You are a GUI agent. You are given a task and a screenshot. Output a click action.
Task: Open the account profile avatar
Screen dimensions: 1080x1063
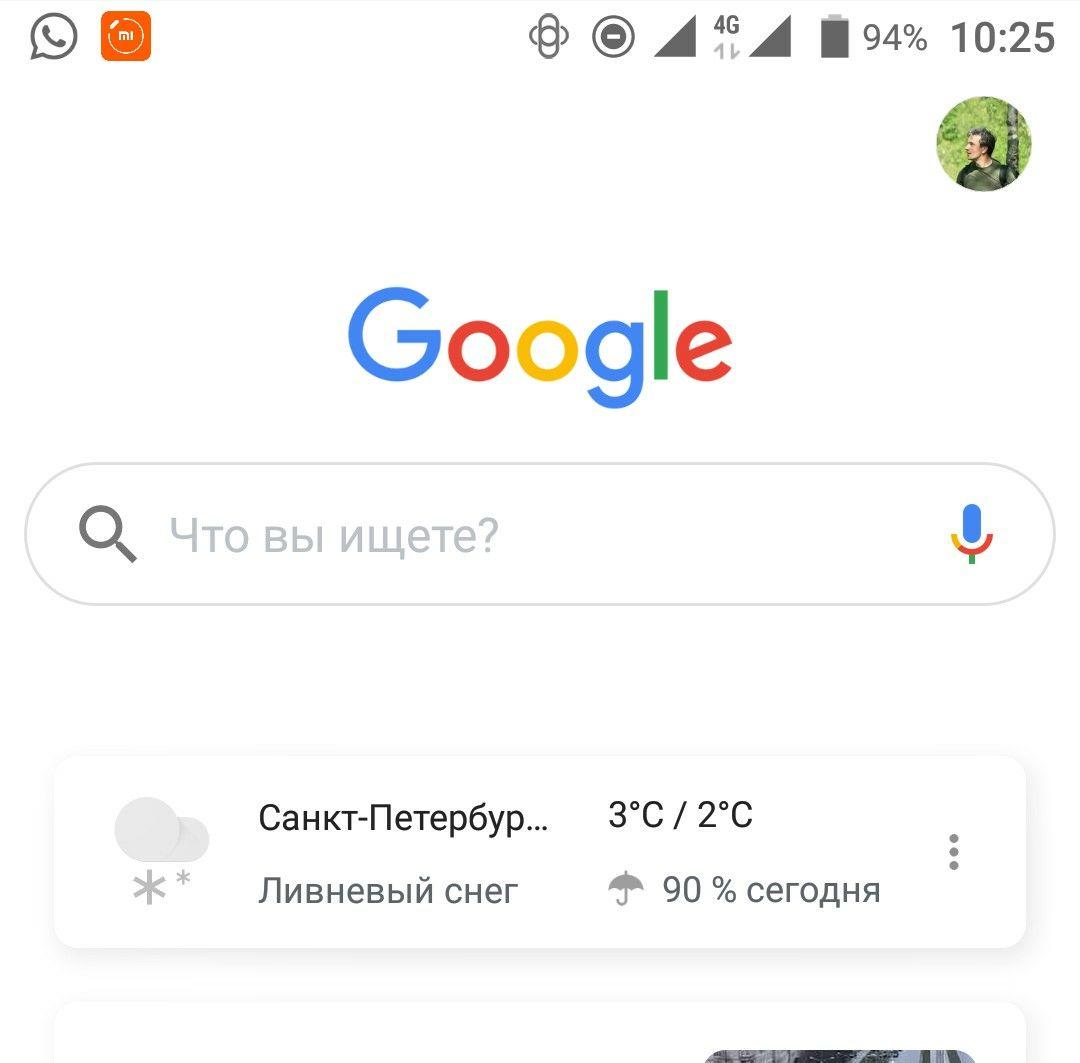pos(983,144)
